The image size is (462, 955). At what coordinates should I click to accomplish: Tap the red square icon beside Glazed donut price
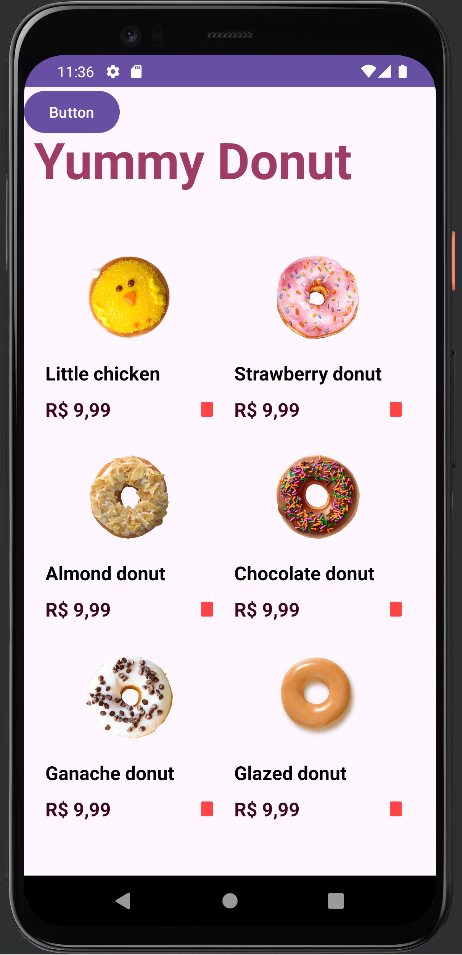point(396,809)
